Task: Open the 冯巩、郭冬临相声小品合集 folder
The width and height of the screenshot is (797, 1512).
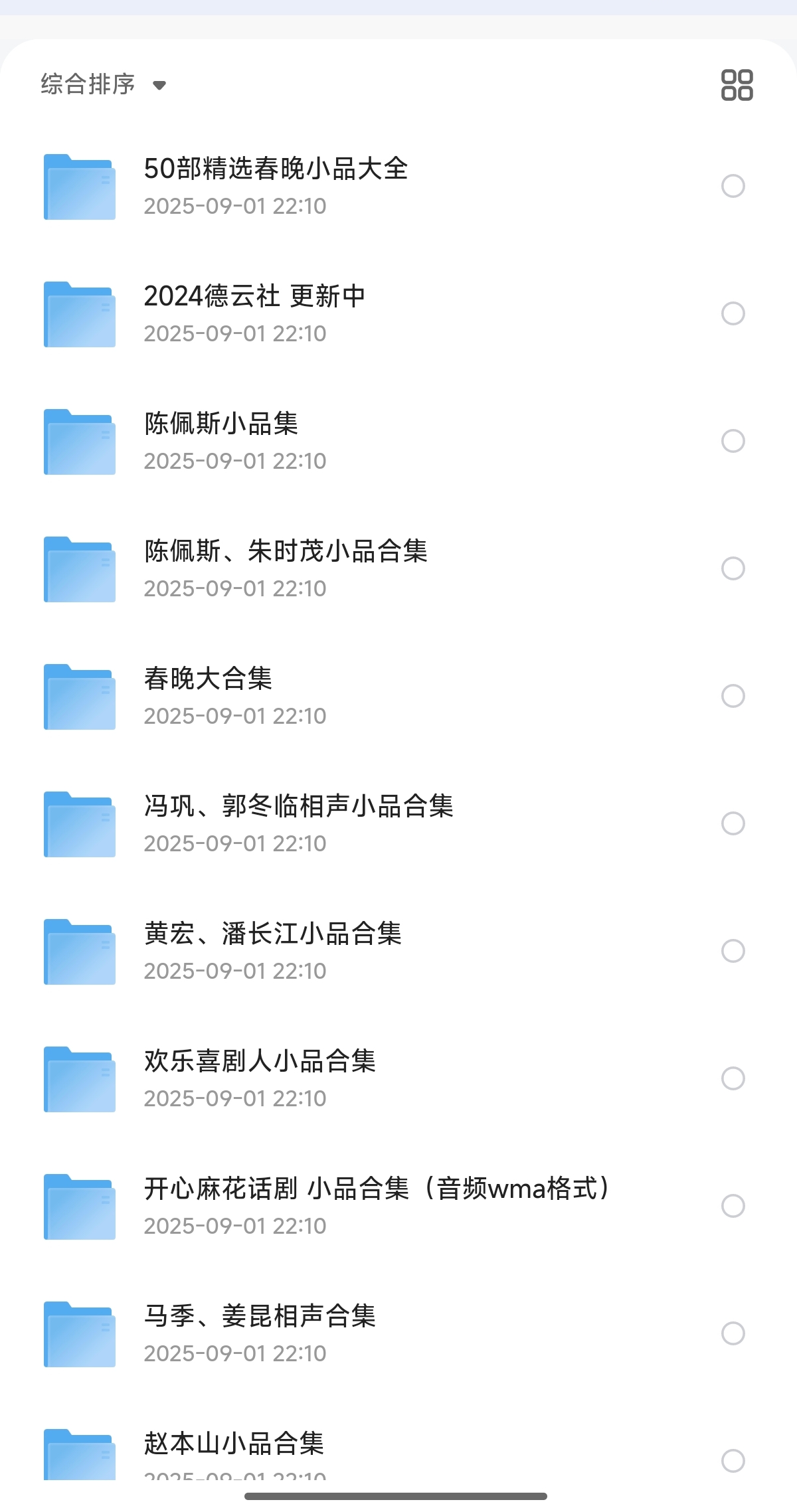Action: 298,807
